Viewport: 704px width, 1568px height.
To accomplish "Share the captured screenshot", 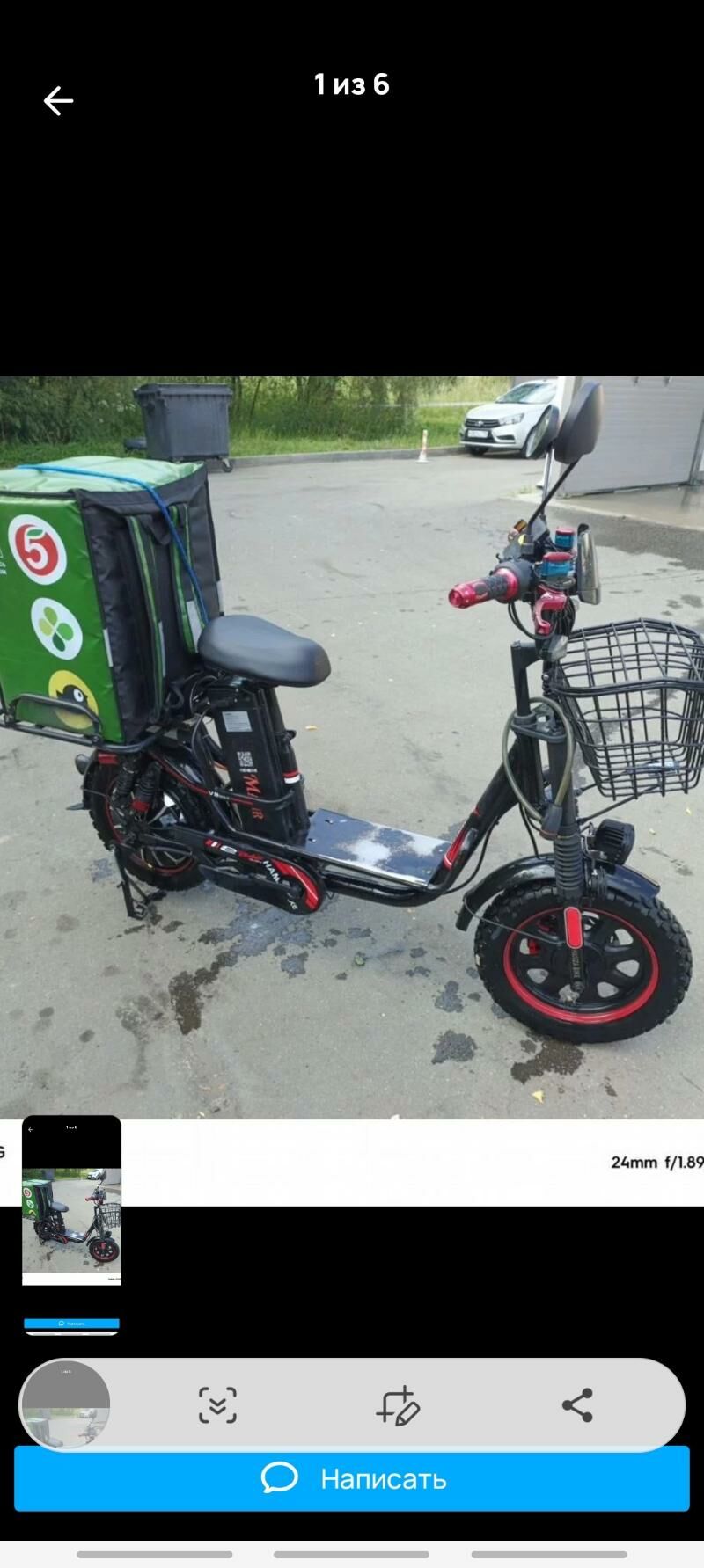I will tap(577, 1404).
